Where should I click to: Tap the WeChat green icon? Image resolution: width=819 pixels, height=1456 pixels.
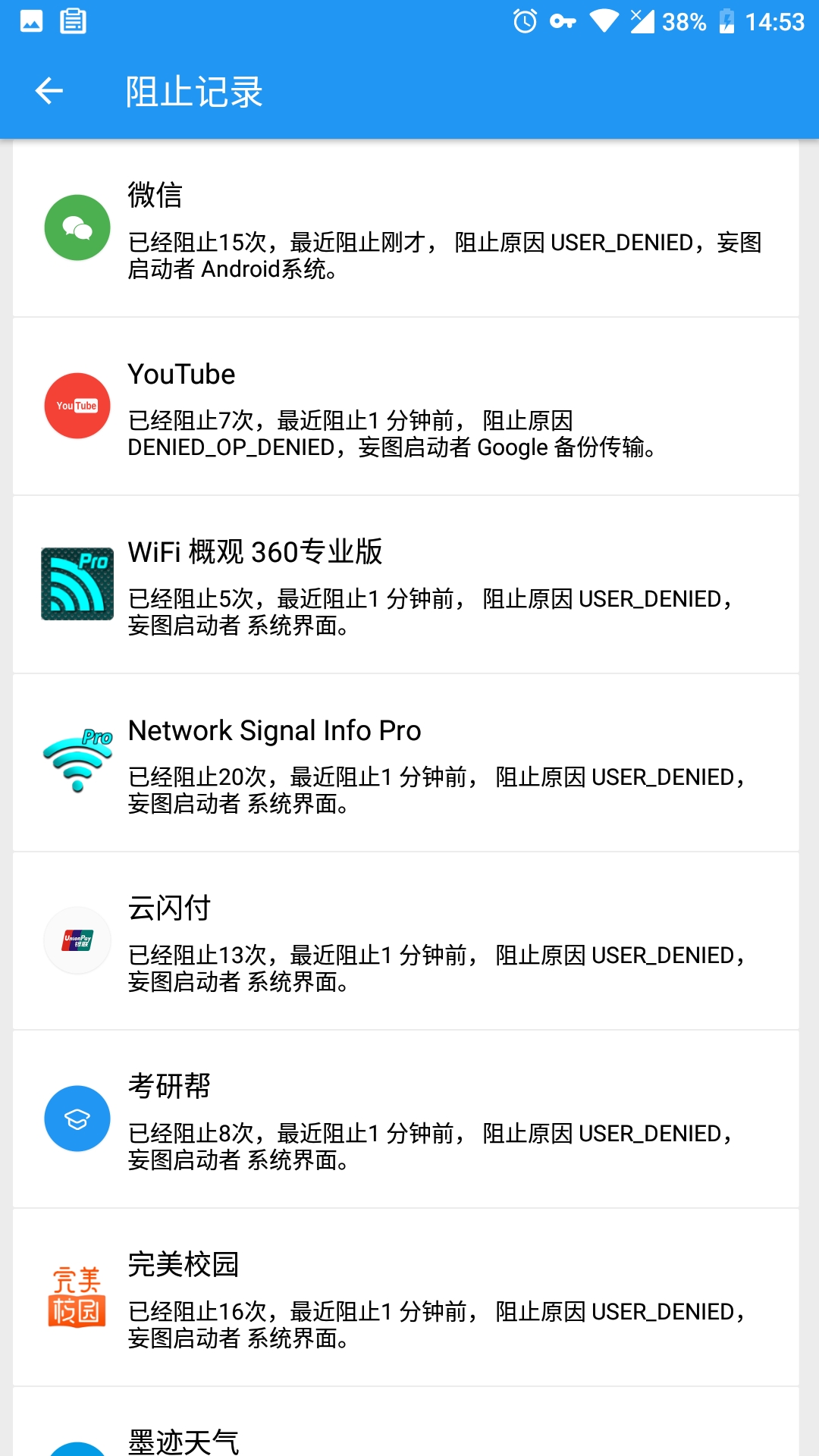click(x=76, y=227)
